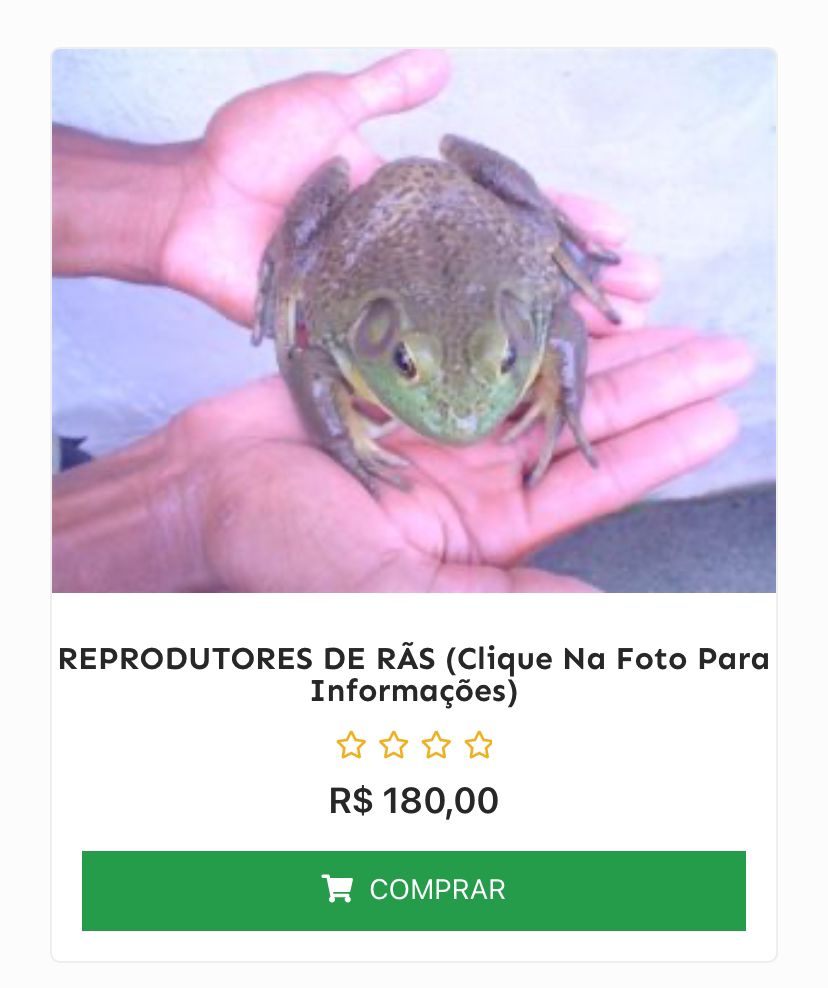Open the frog breeders product photo

414,321
